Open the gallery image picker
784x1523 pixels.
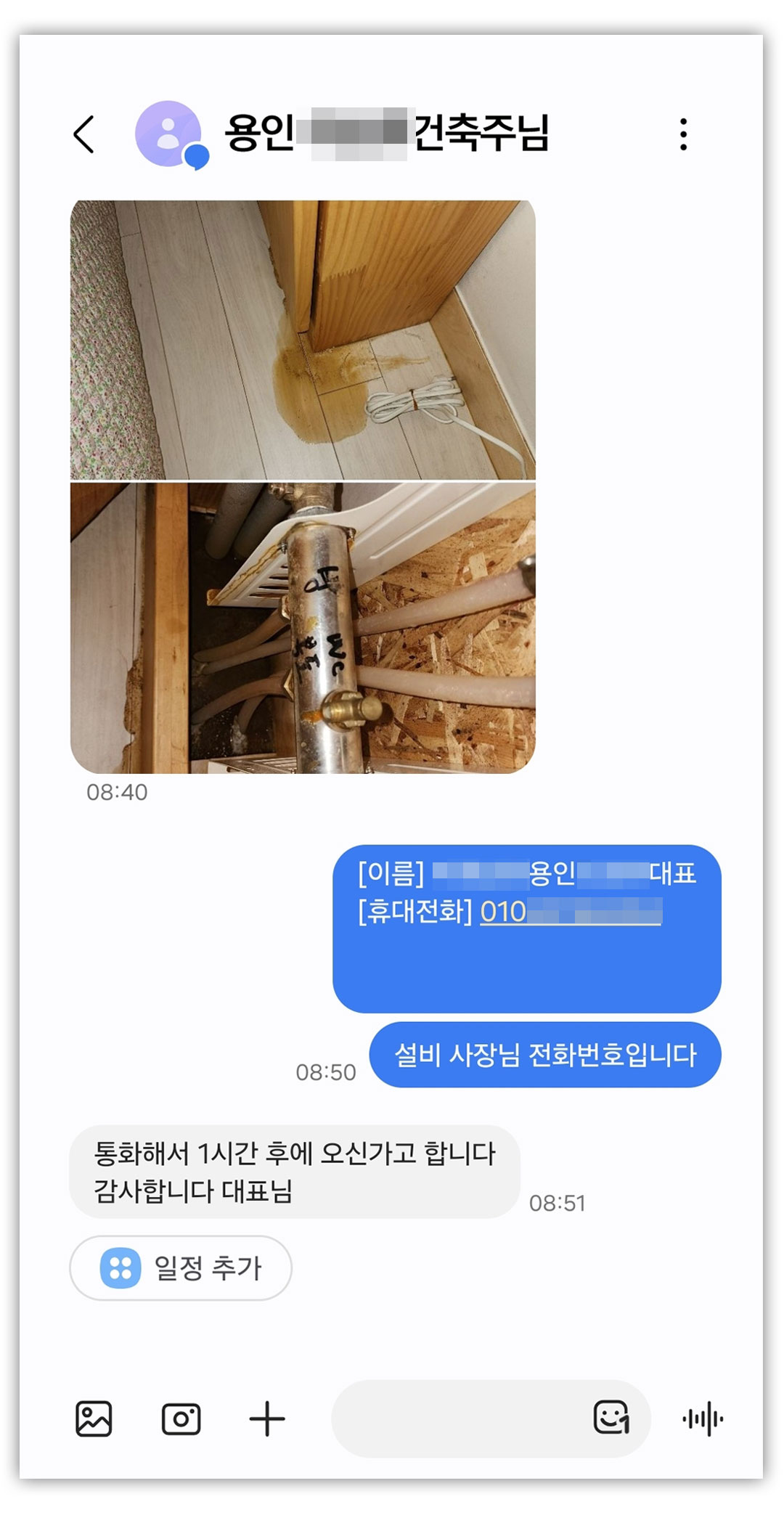[x=94, y=1418]
